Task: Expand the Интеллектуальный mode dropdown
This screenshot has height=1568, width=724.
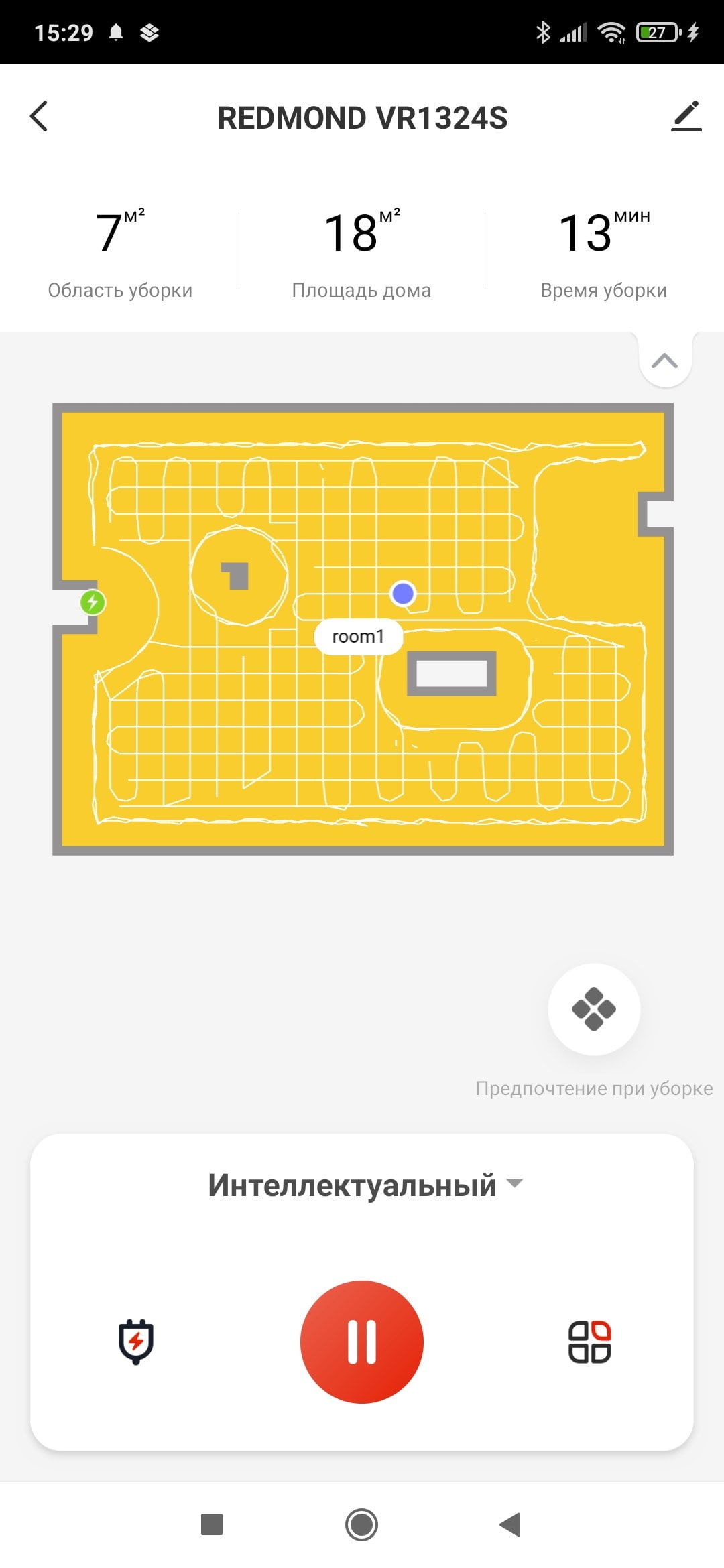Action: coord(365,1185)
